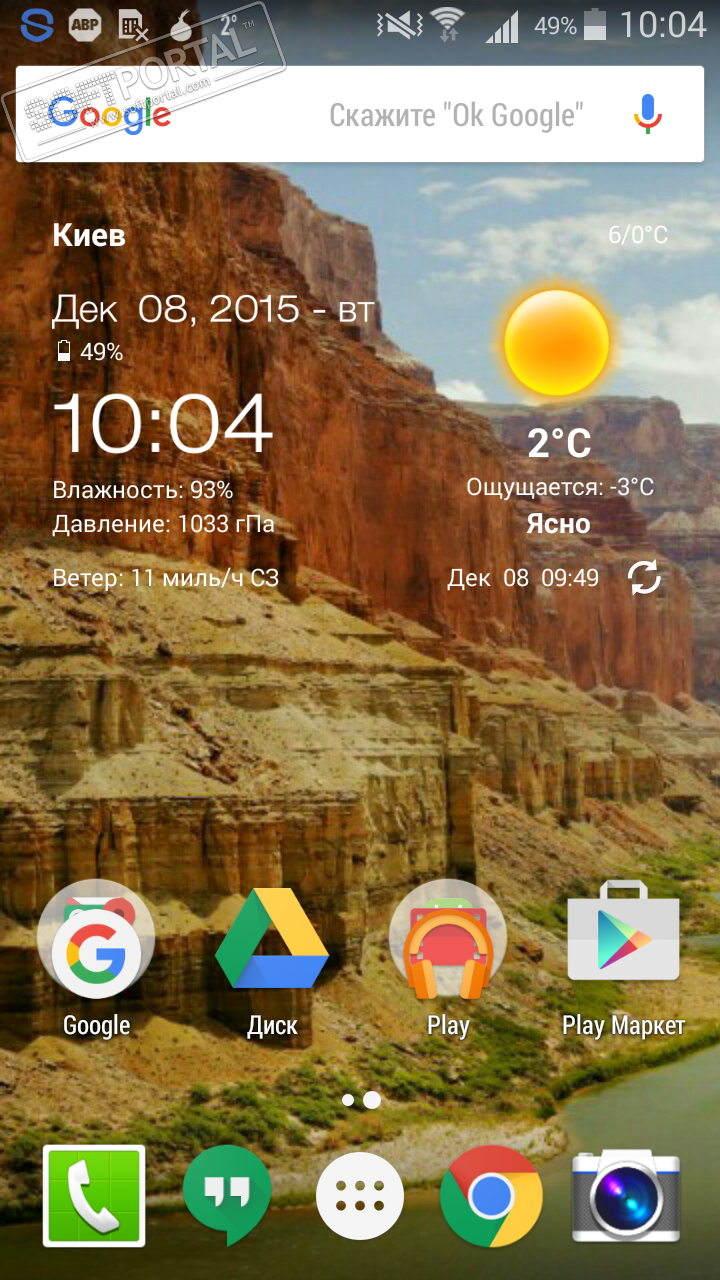720x1280 pixels.
Task: Open the Phone dialer app
Action: click(x=94, y=1196)
